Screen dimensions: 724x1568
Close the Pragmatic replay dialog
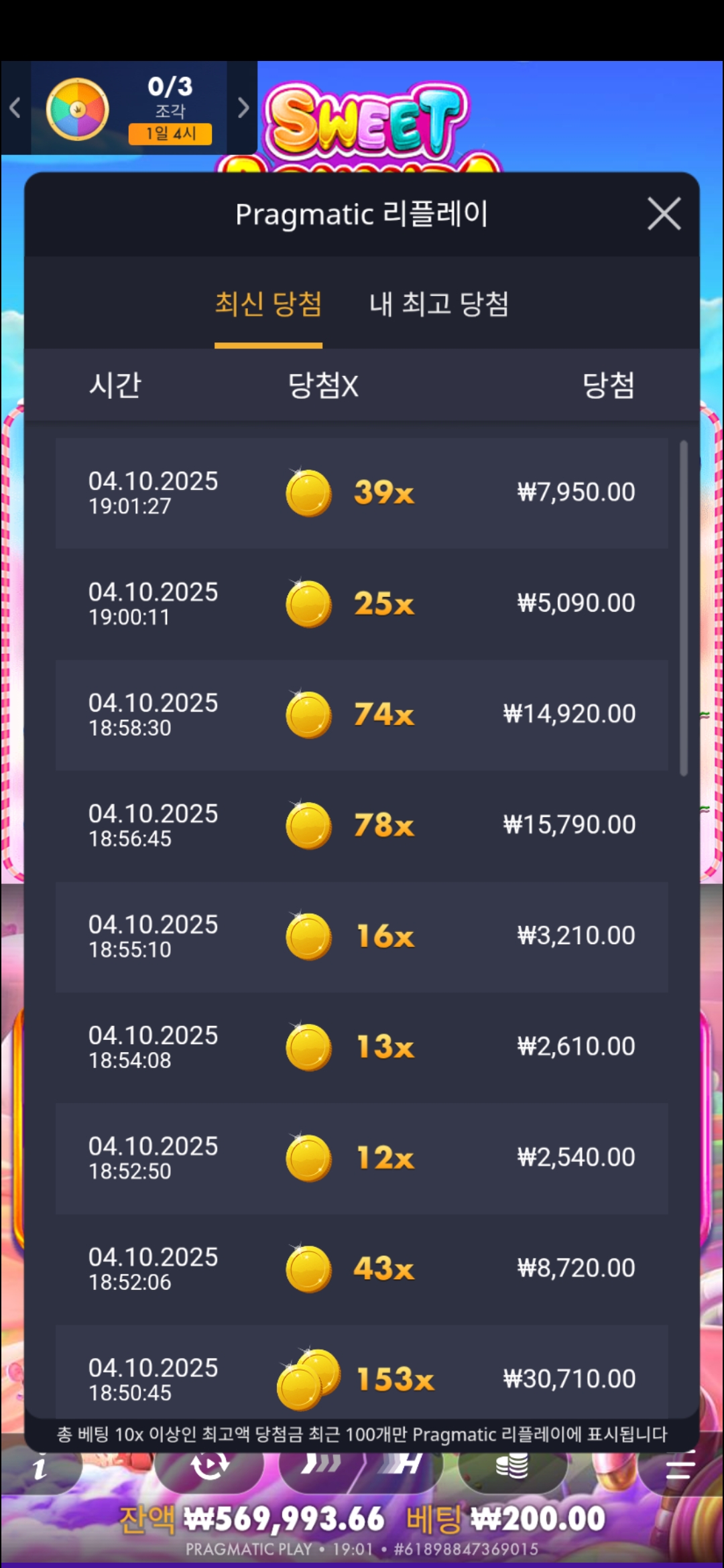[x=664, y=214]
